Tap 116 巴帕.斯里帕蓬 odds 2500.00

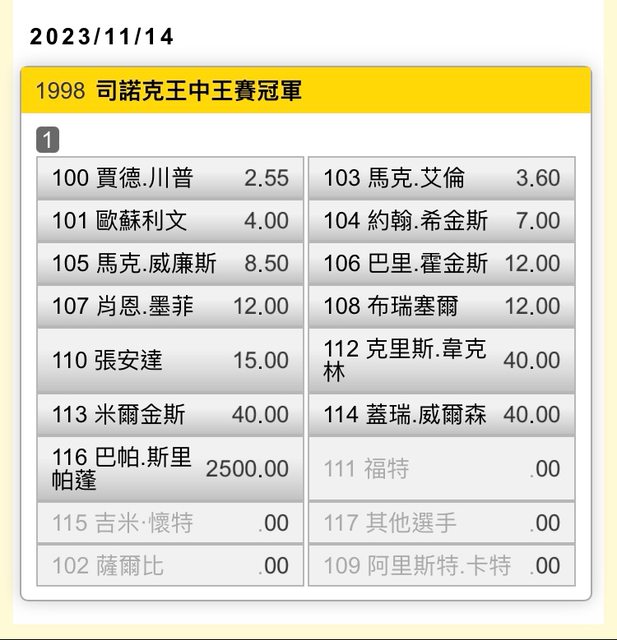tap(170, 468)
